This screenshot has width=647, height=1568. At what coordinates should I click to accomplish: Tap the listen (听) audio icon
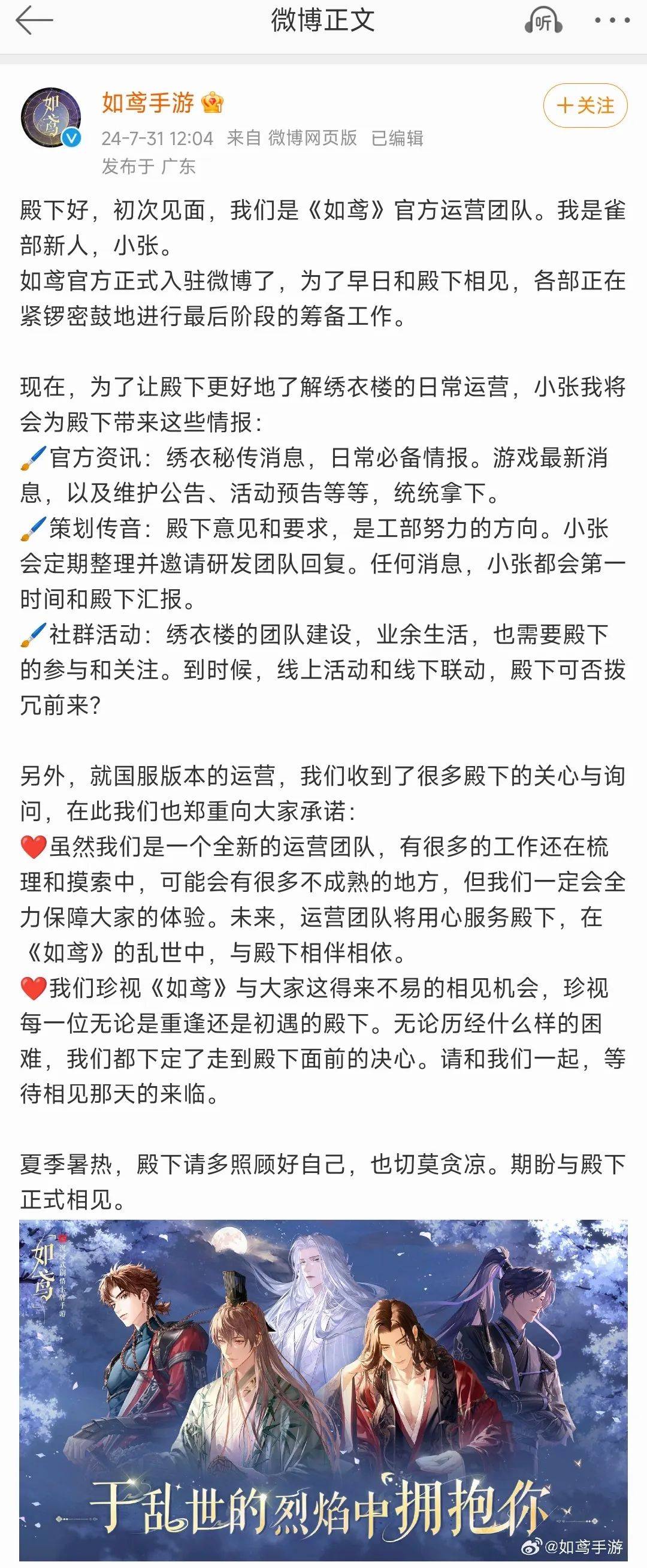(542, 22)
